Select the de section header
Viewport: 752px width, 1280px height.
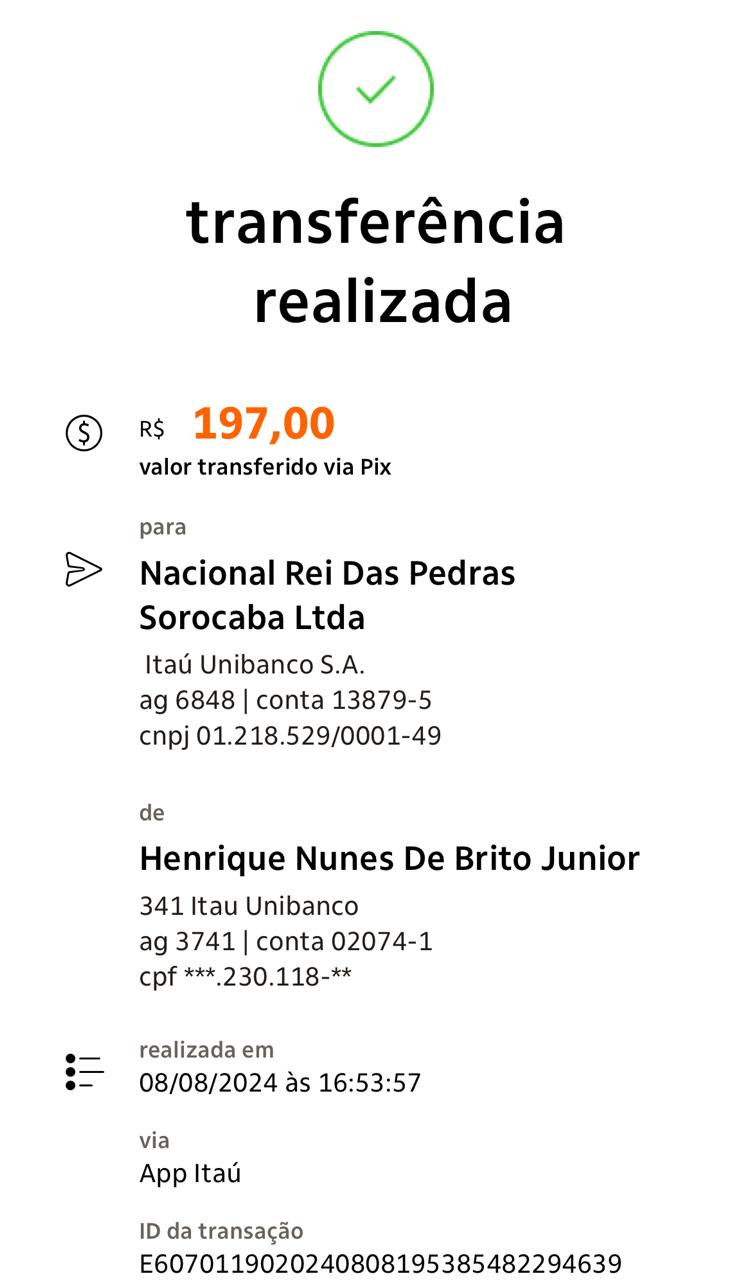pyautogui.click(x=149, y=813)
